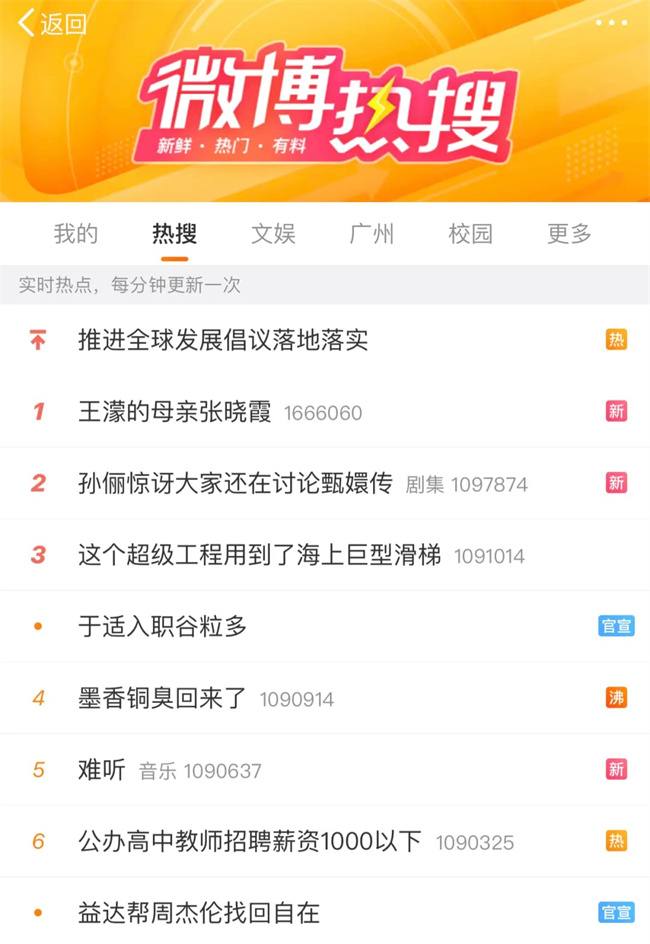Open the three-dot overflow menu
This screenshot has height=944, width=650.
tap(611, 23)
